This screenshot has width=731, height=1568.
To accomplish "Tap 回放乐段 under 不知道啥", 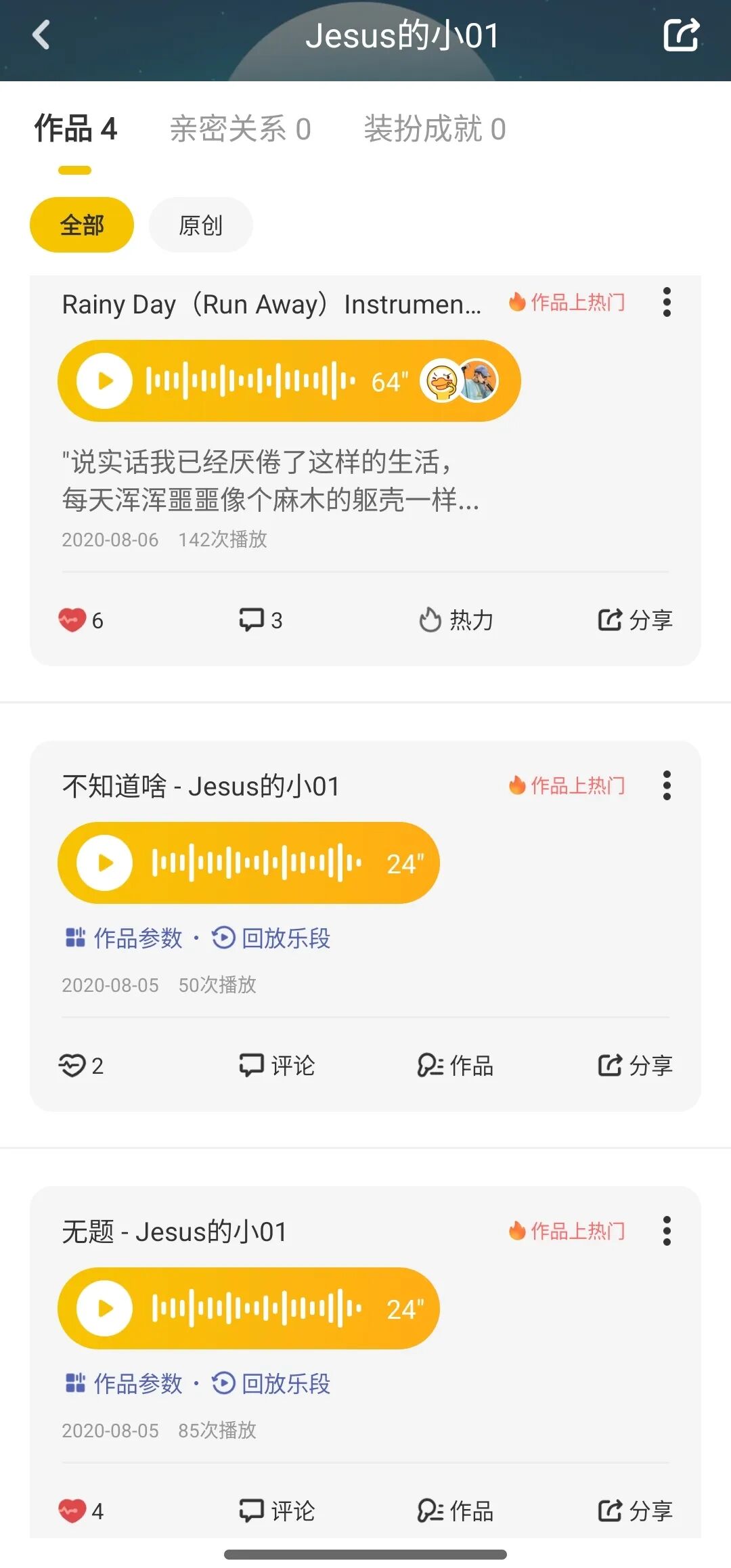I will pos(271,938).
